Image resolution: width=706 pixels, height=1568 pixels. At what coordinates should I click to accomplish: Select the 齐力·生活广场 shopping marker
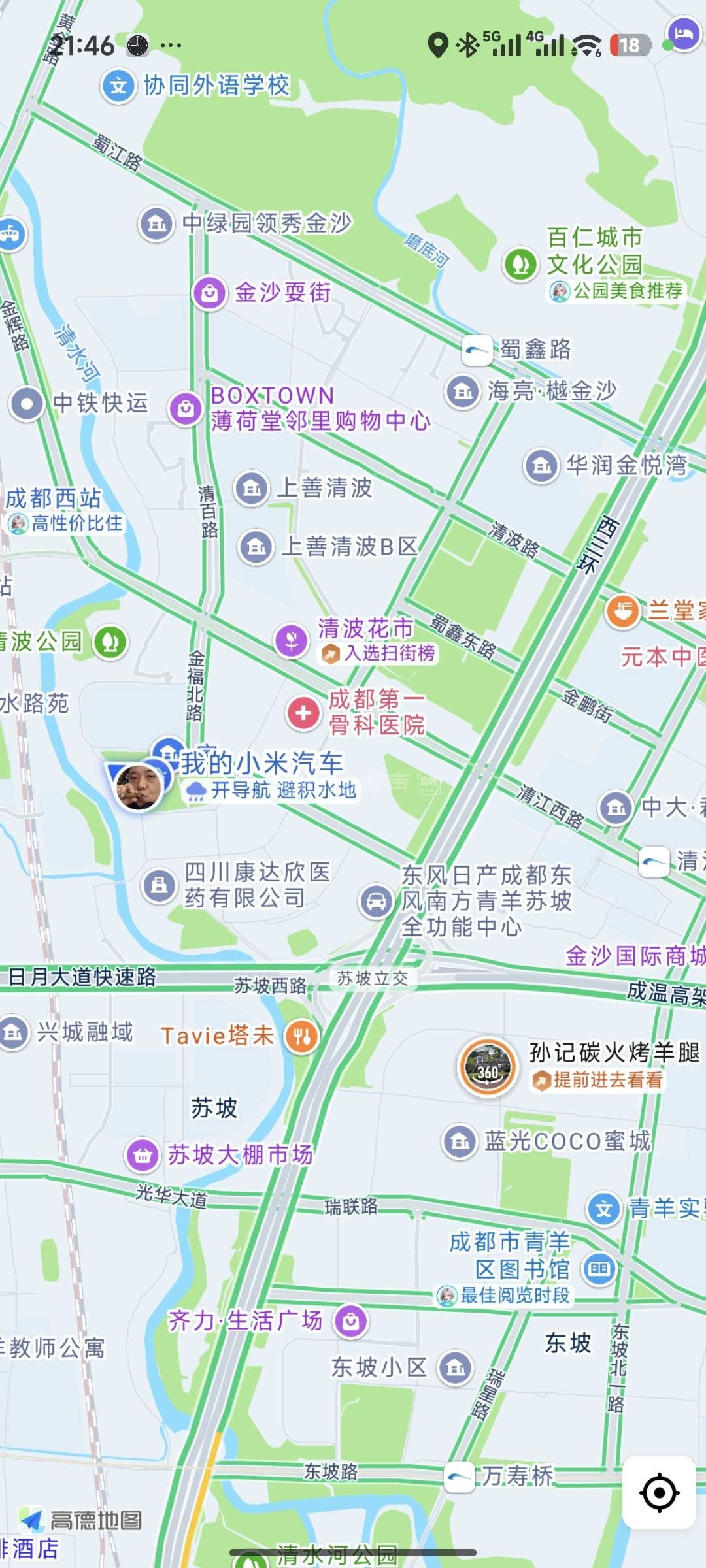(x=351, y=1321)
